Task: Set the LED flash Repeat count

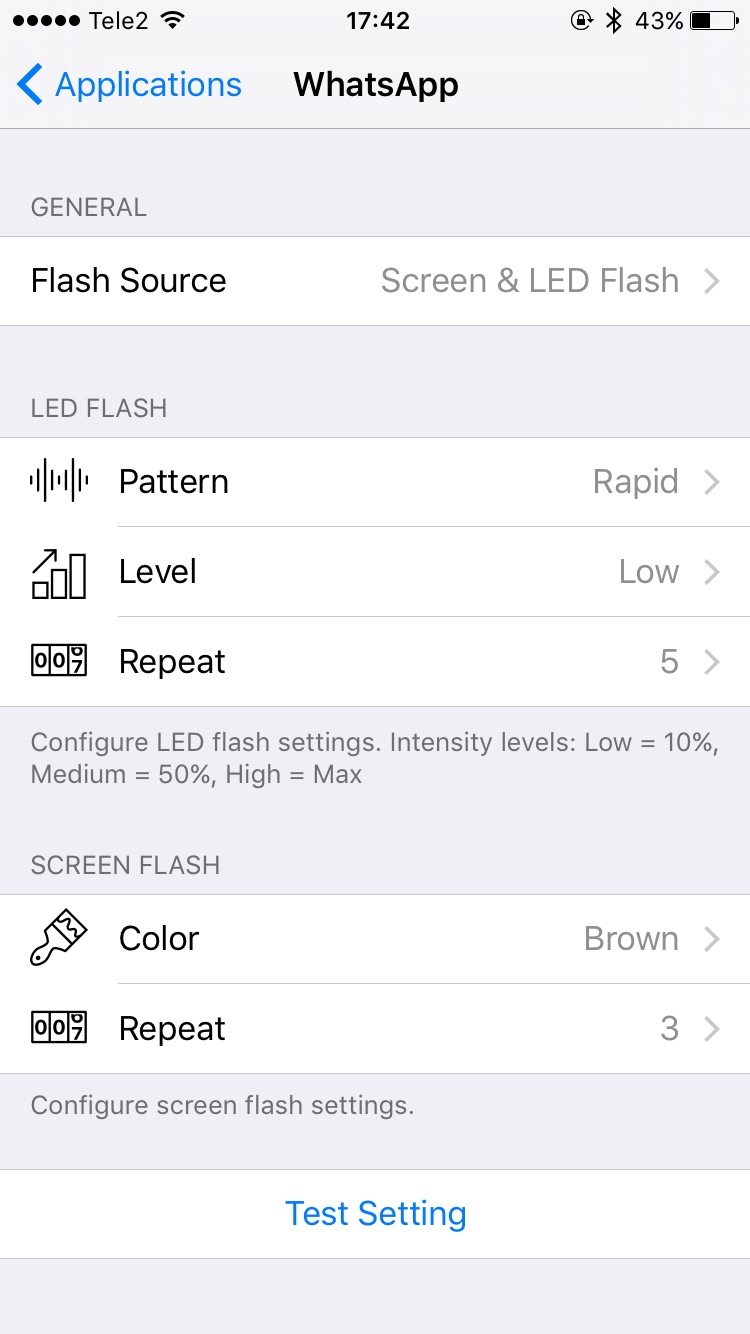Action: pos(375,662)
